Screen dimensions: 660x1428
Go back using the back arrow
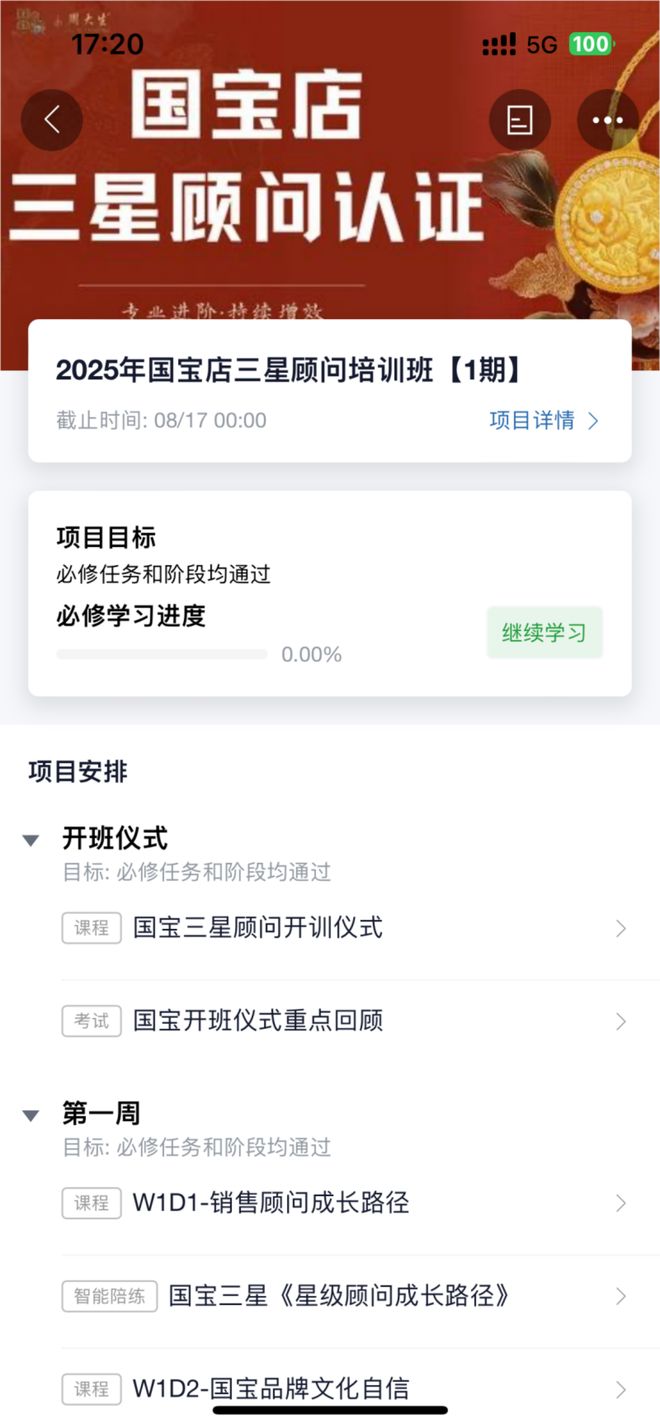[52, 120]
